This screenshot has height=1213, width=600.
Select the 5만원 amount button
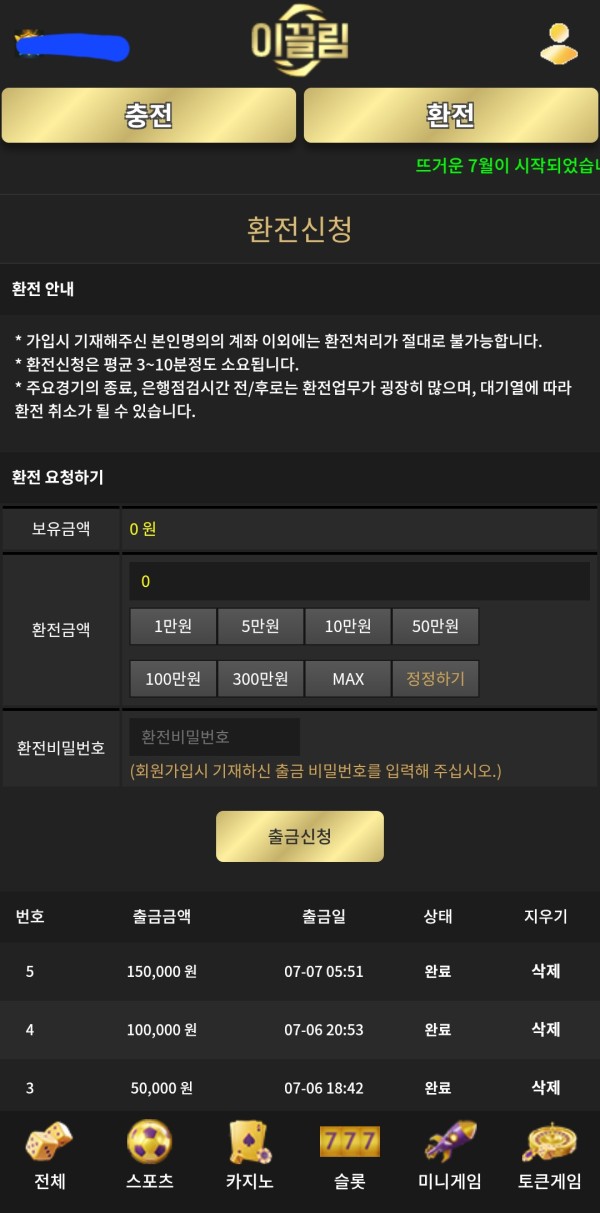click(260, 627)
